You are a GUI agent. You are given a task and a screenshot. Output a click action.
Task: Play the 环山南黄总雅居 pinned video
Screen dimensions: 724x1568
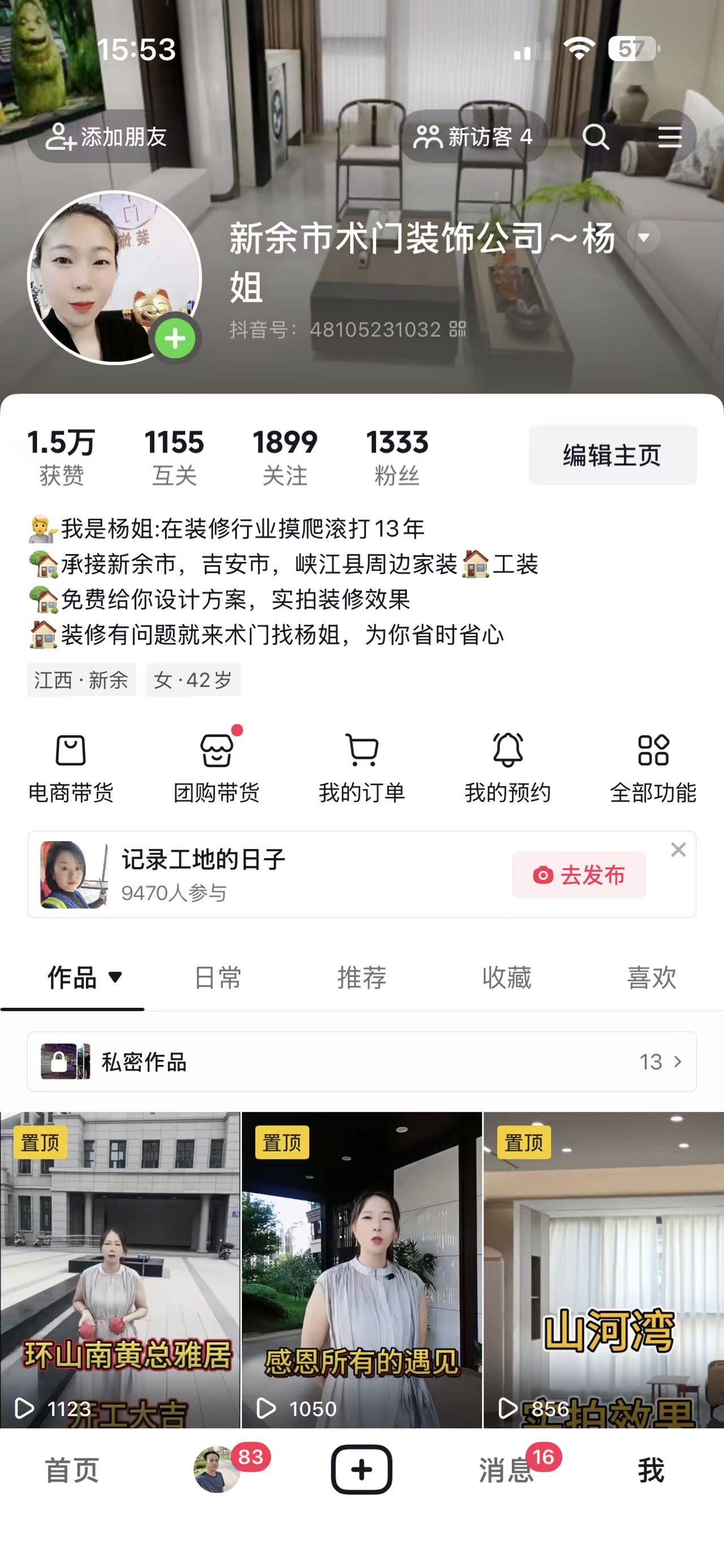(x=120, y=1269)
